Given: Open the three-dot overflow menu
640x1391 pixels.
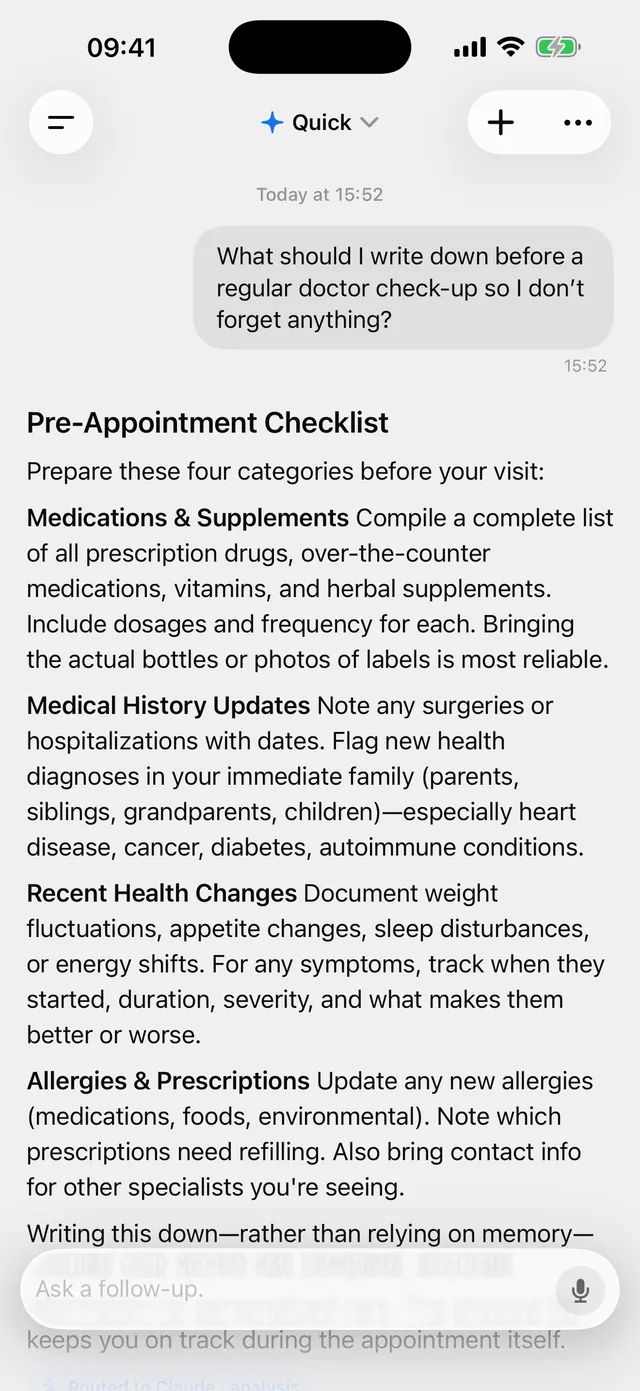Looking at the screenshot, I should point(578,123).
